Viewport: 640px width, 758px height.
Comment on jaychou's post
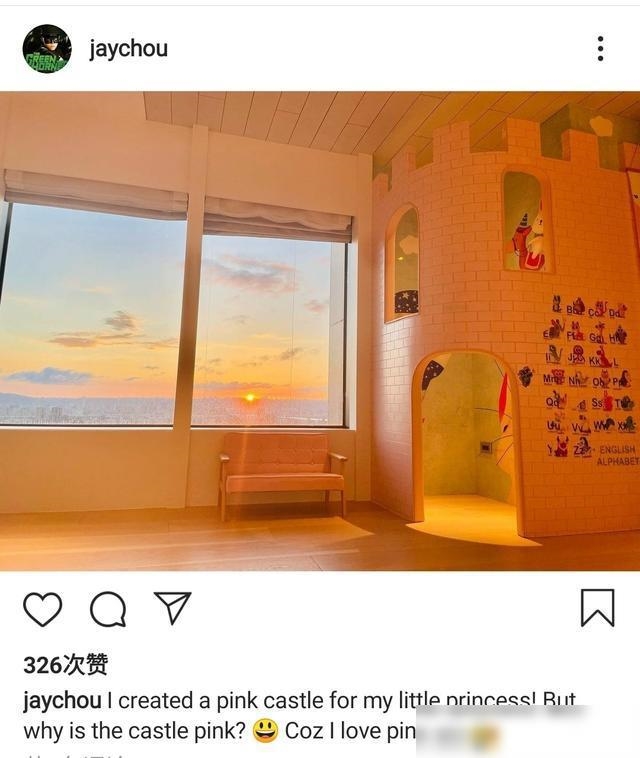108,608
